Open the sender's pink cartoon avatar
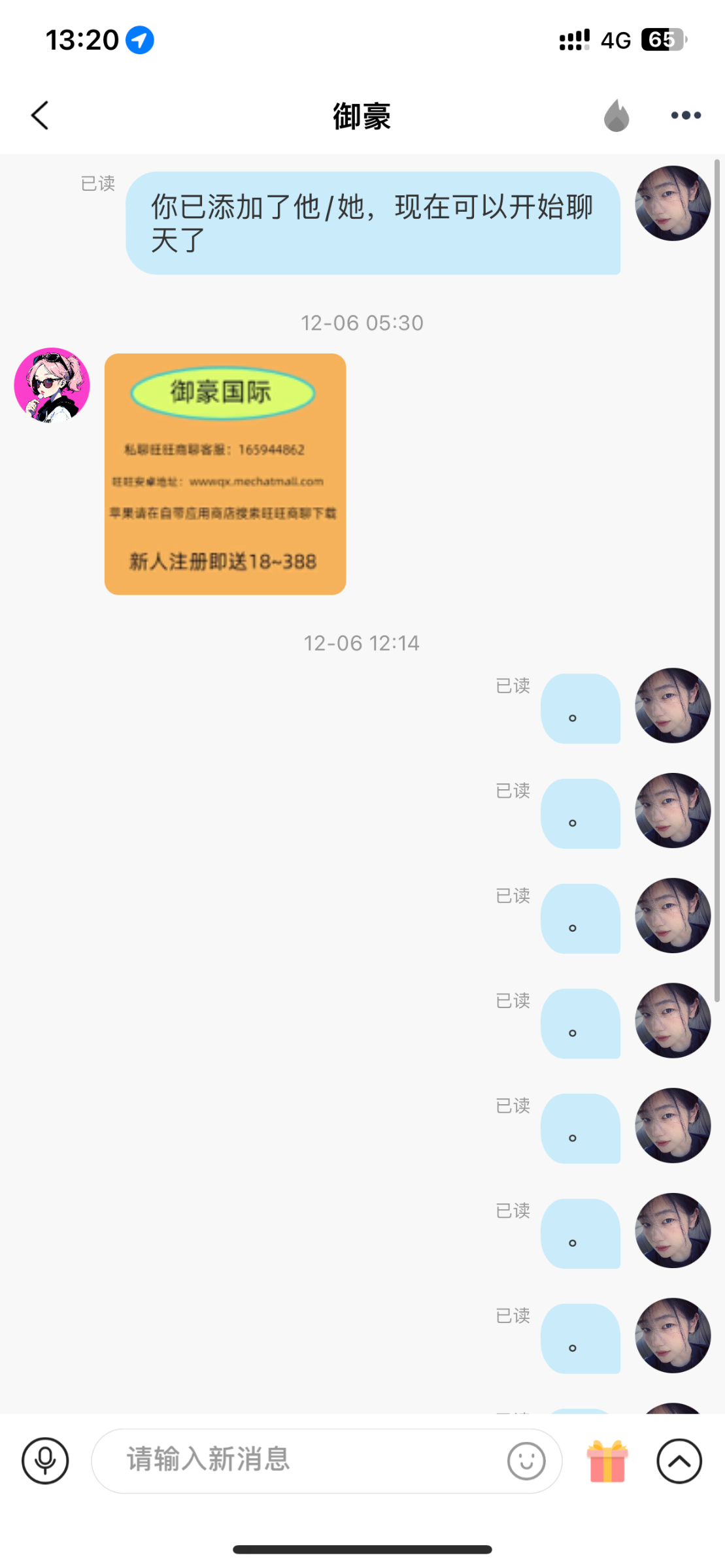This screenshot has height=1568, width=725. (x=52, y=385)
